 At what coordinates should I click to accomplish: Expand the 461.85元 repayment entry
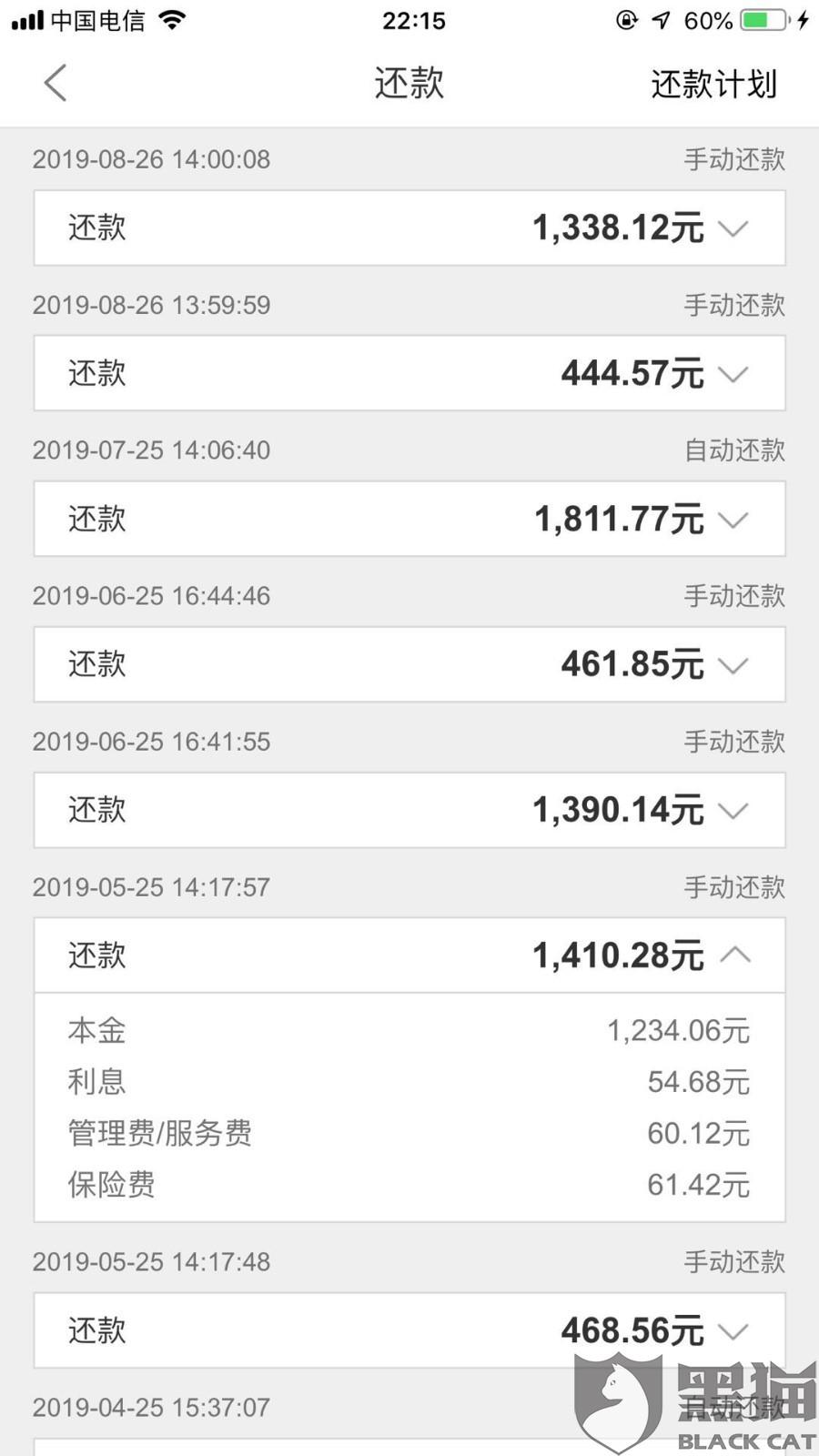(x=409, y=664)
